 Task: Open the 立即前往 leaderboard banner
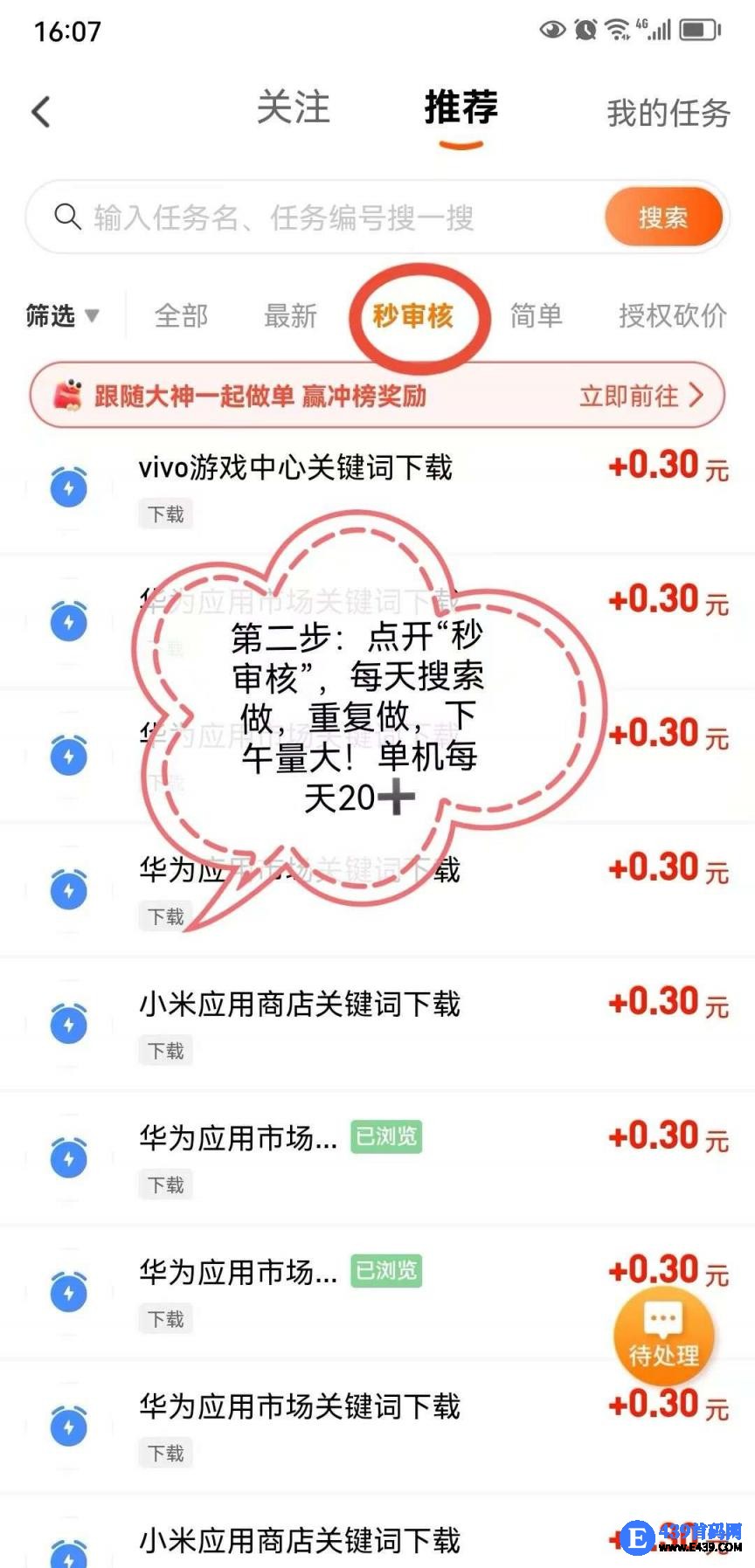click(641, 396)
